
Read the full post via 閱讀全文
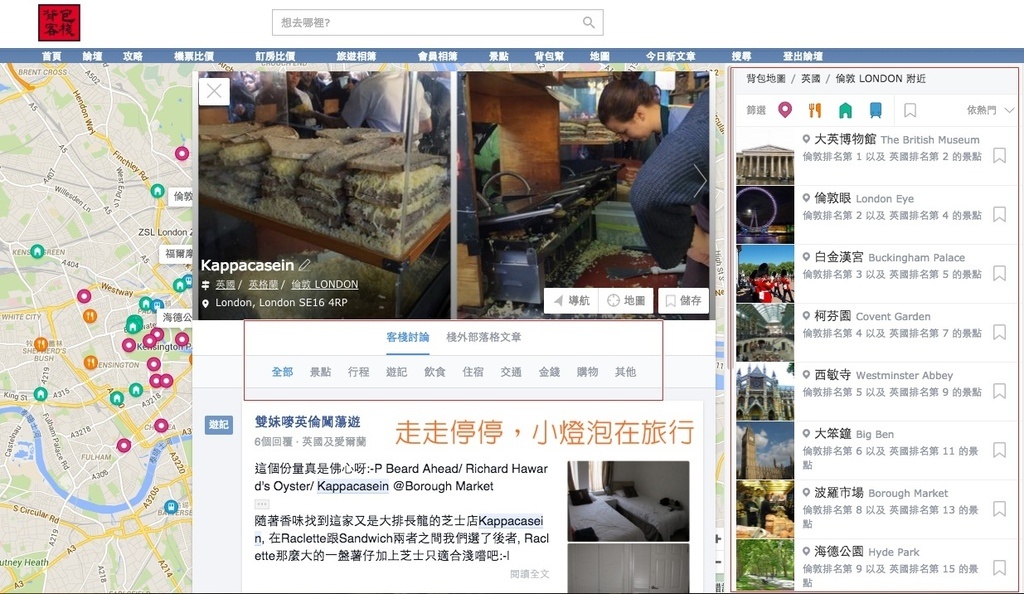pos(529,574)
